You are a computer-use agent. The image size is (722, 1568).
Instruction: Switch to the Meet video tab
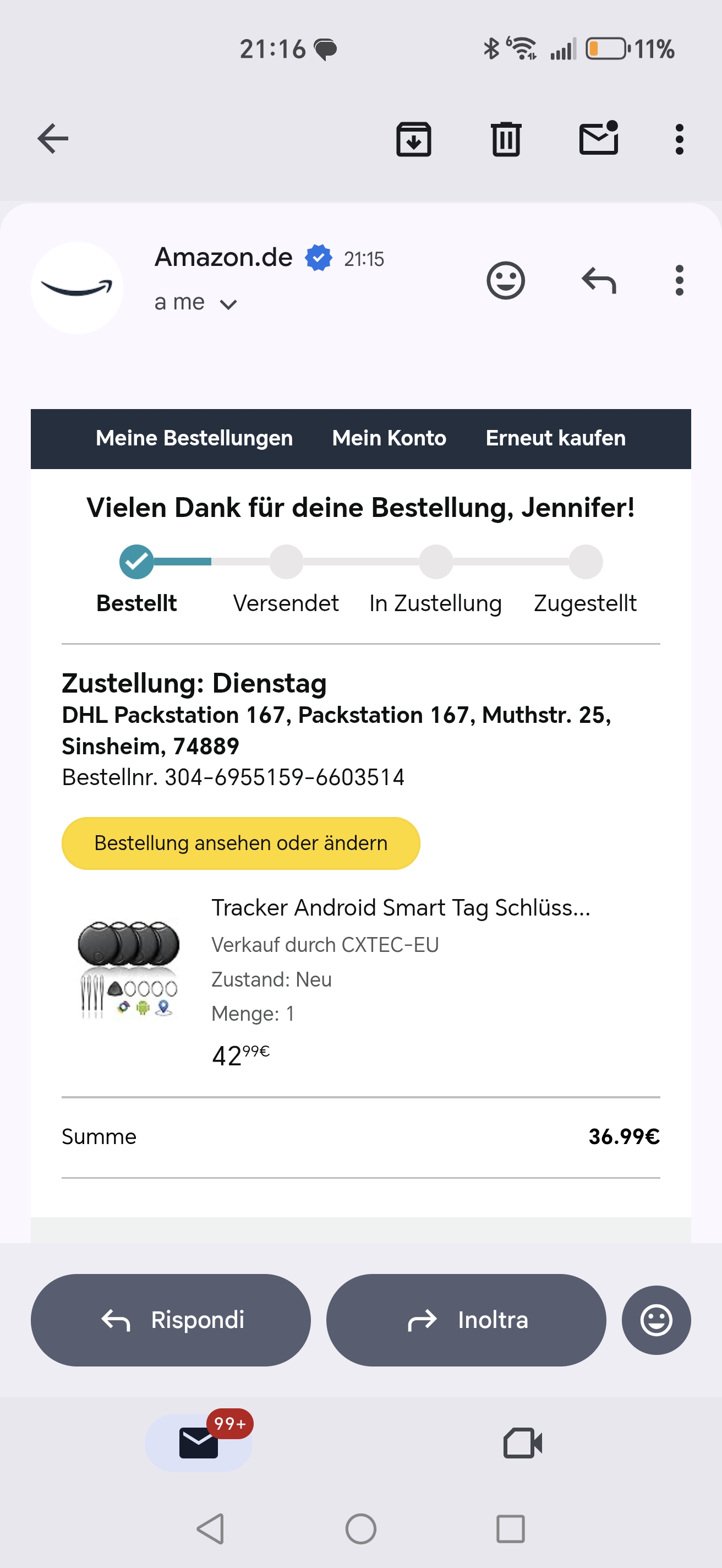(522, 1442)
